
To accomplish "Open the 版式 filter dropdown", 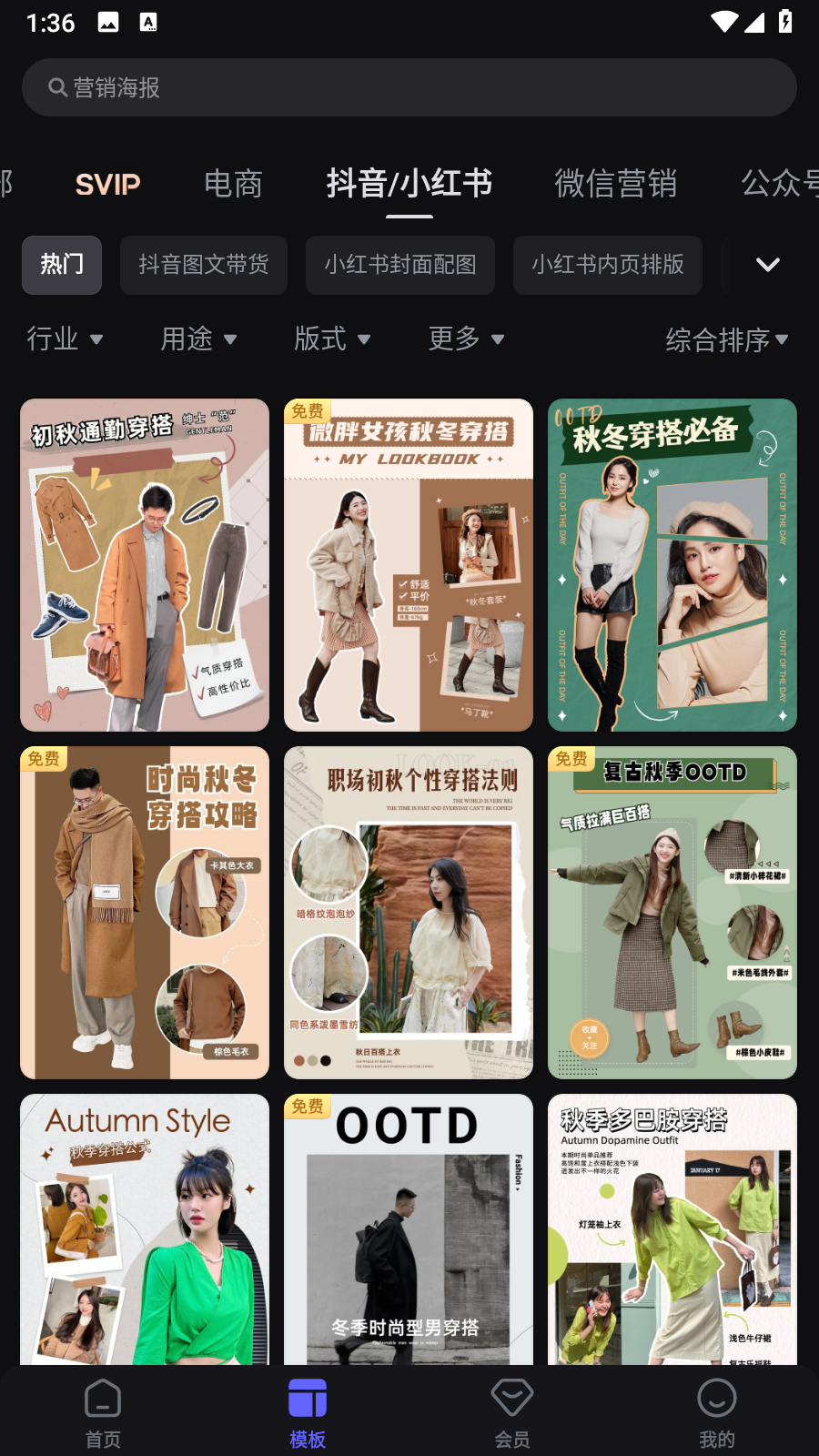I will coord(332,339).
